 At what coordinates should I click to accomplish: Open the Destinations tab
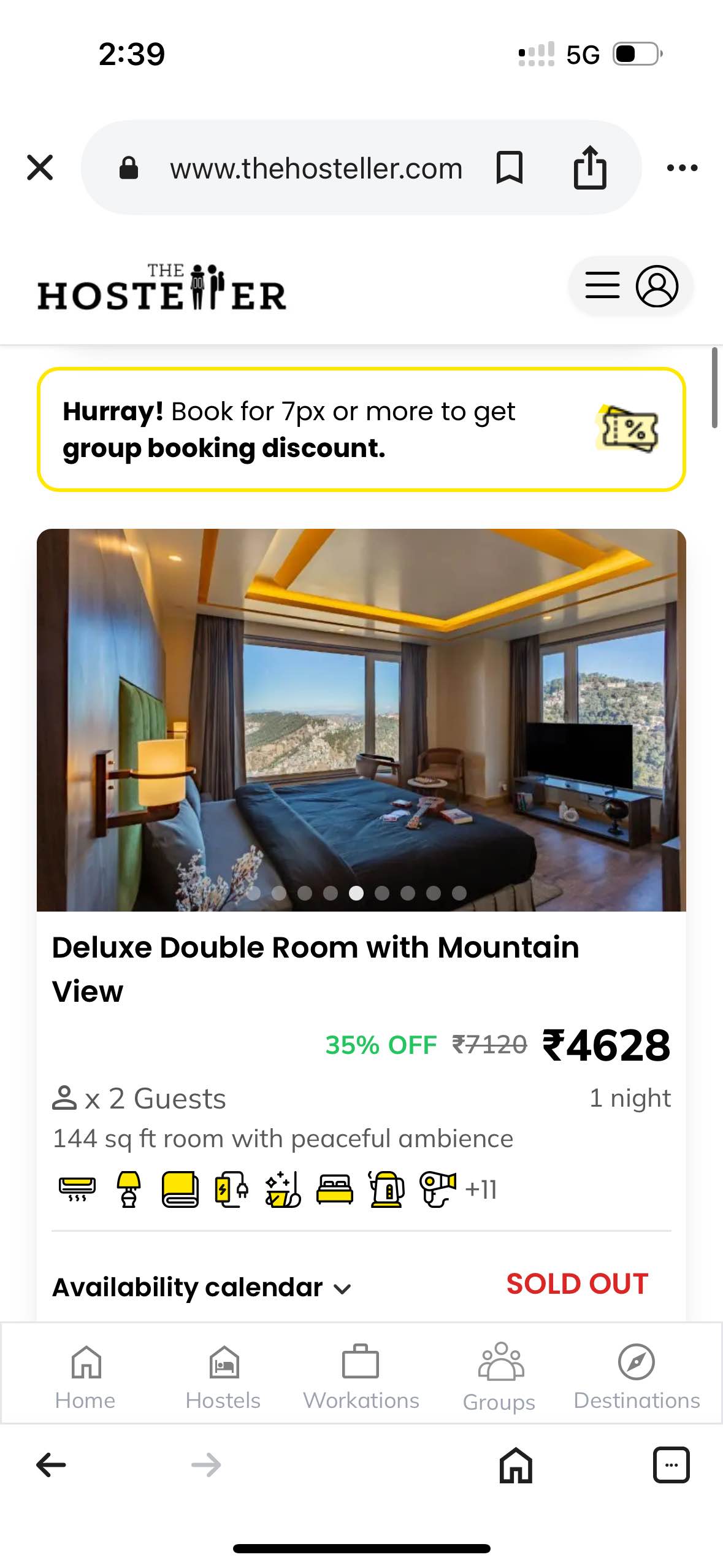tap(637, 1376)
